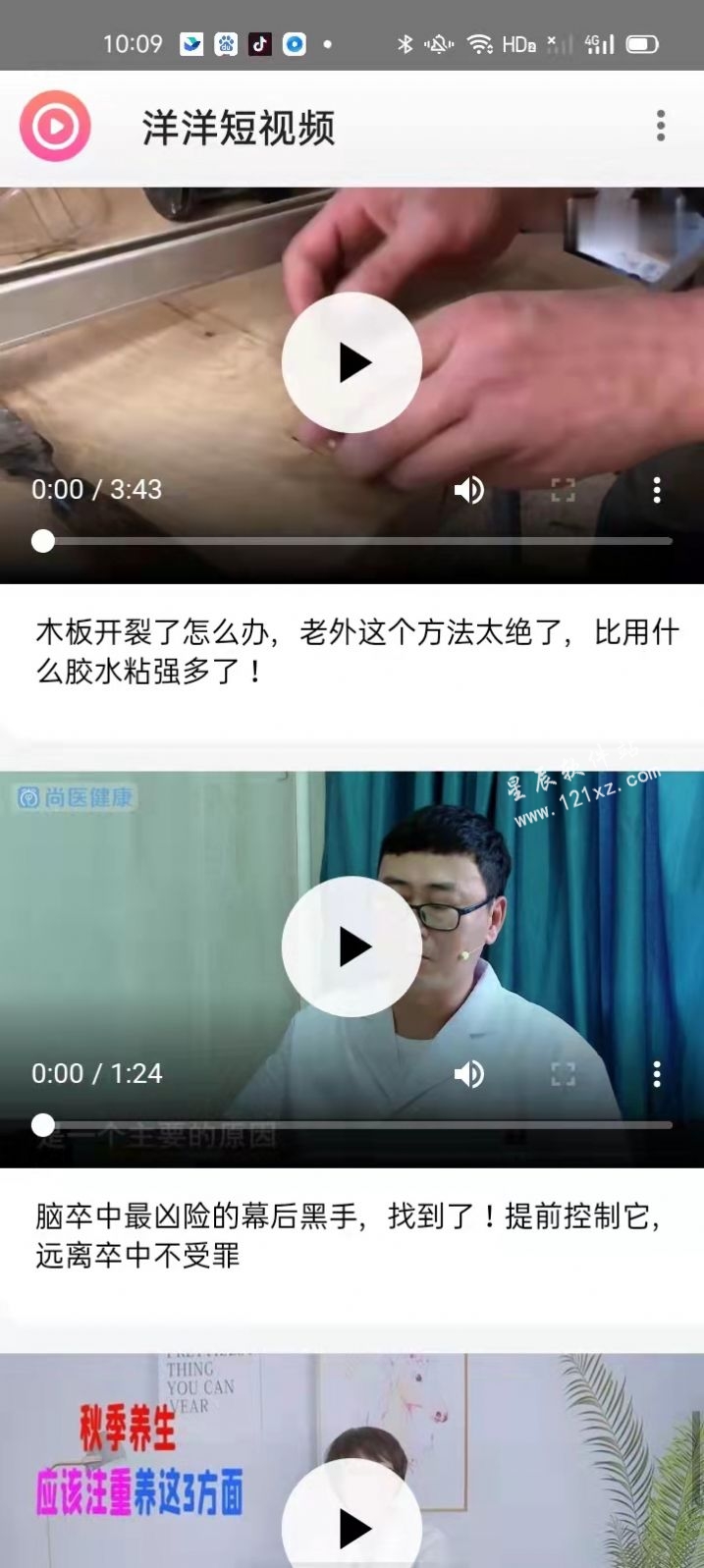704x1568 pixels.
Task: Play the stroke health doctor video
Action: tap(352, 946)
